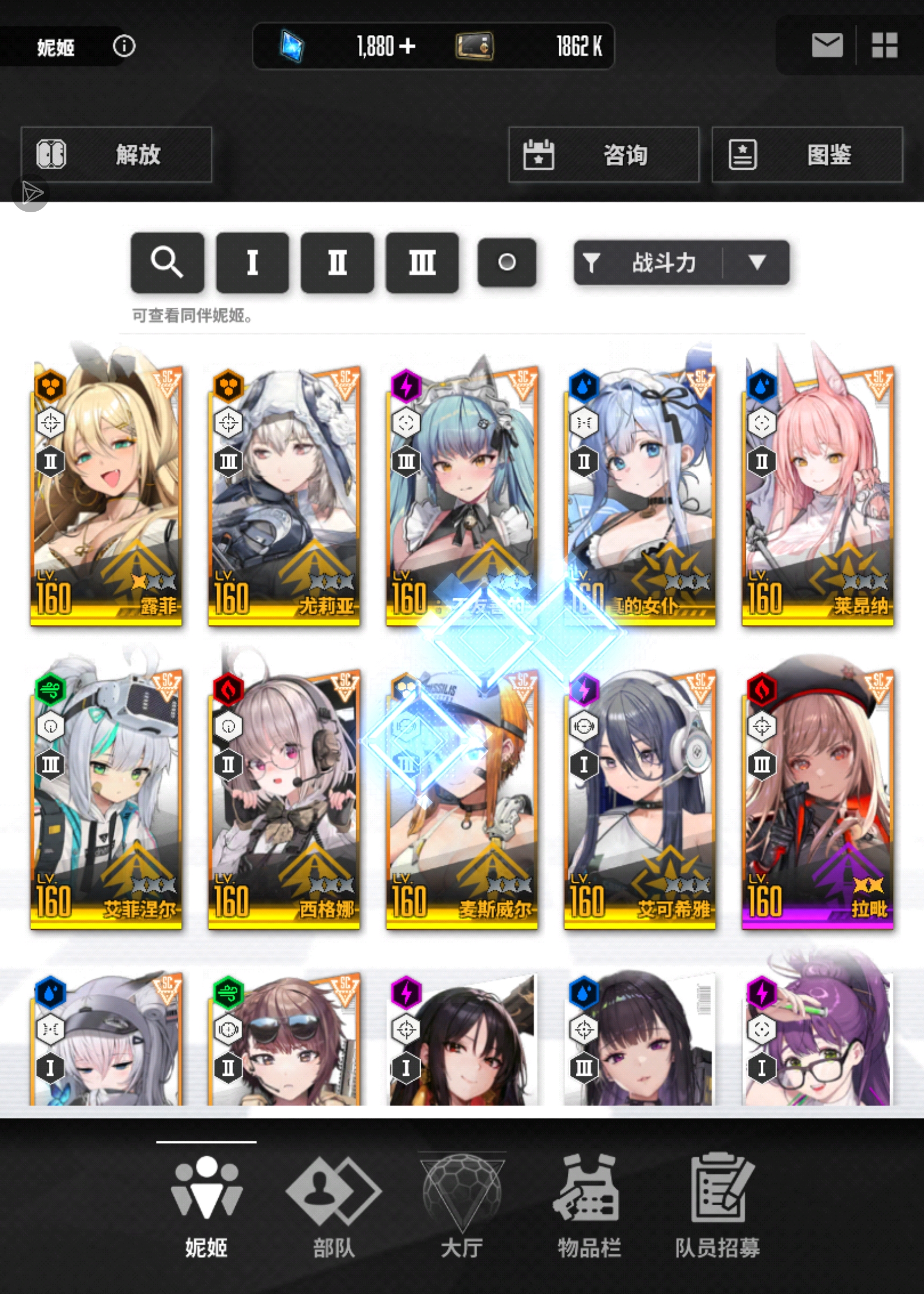Screen dimensions: 924x1294
Task: Expand the 战斗力 sort dropdown
Action: click(757, 262)
